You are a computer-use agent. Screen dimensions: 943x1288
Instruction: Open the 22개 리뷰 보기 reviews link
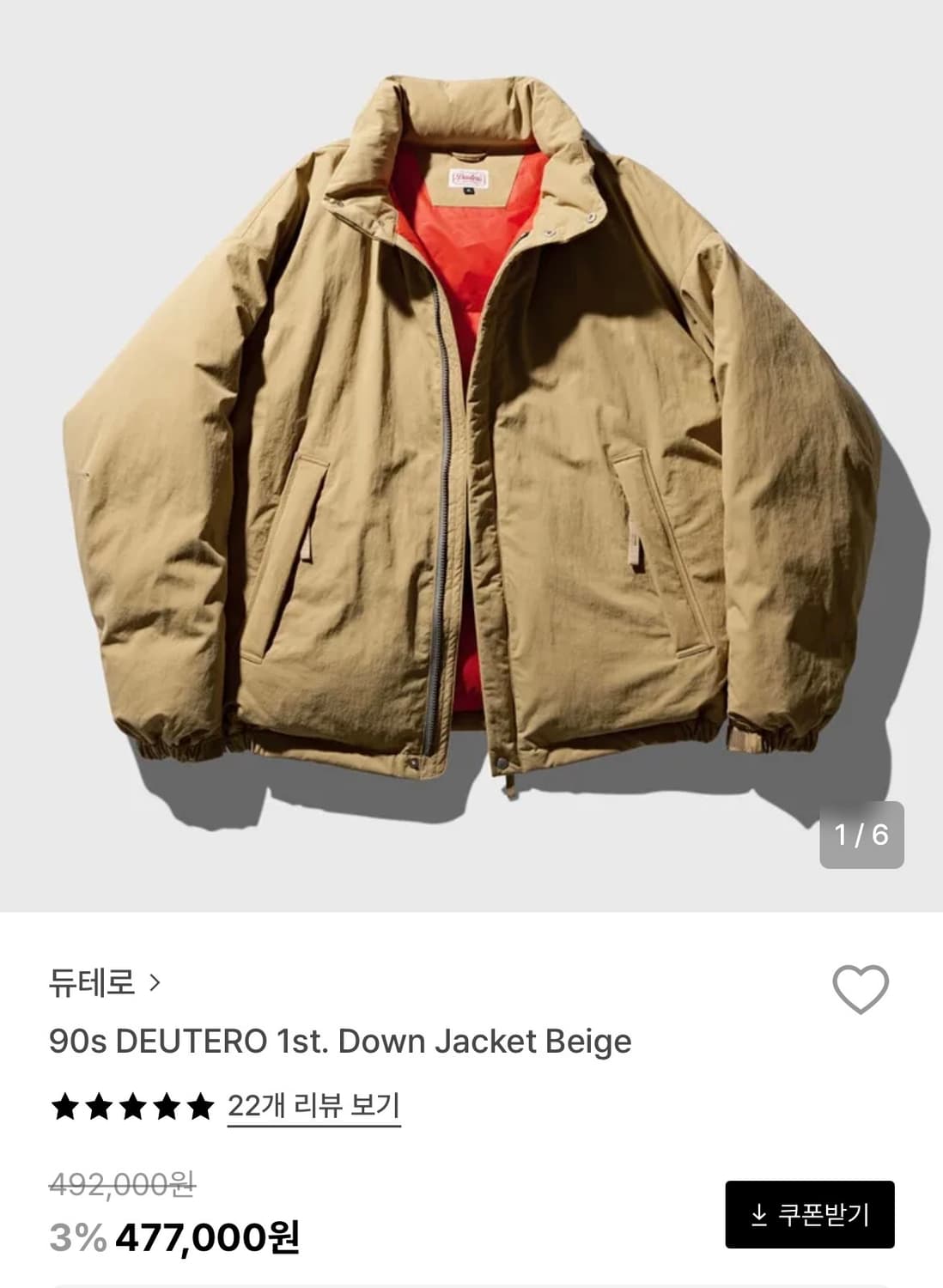[x=314, y=1108]
